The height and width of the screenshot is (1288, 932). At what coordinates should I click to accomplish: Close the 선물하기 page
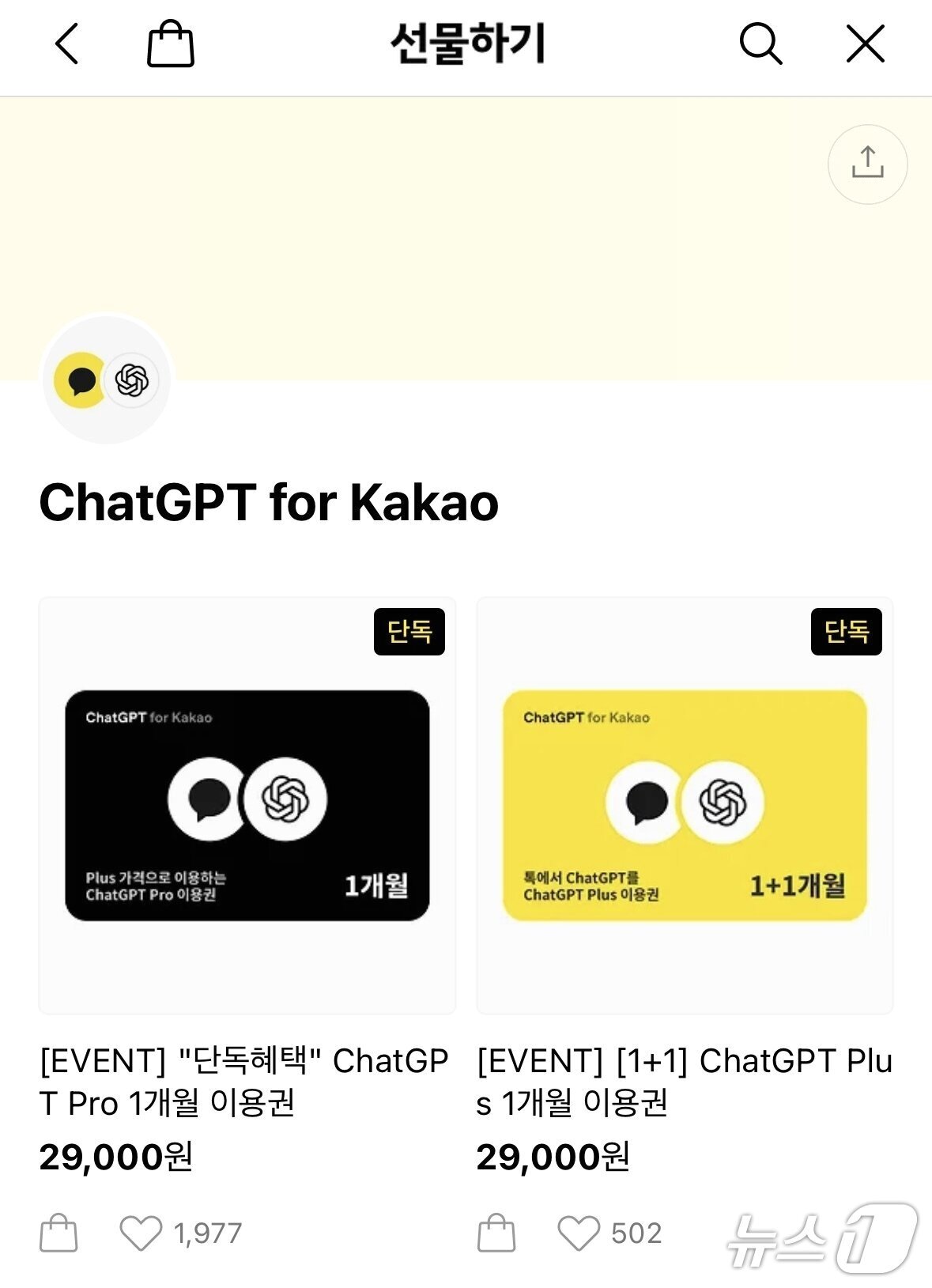coord(866,44)
